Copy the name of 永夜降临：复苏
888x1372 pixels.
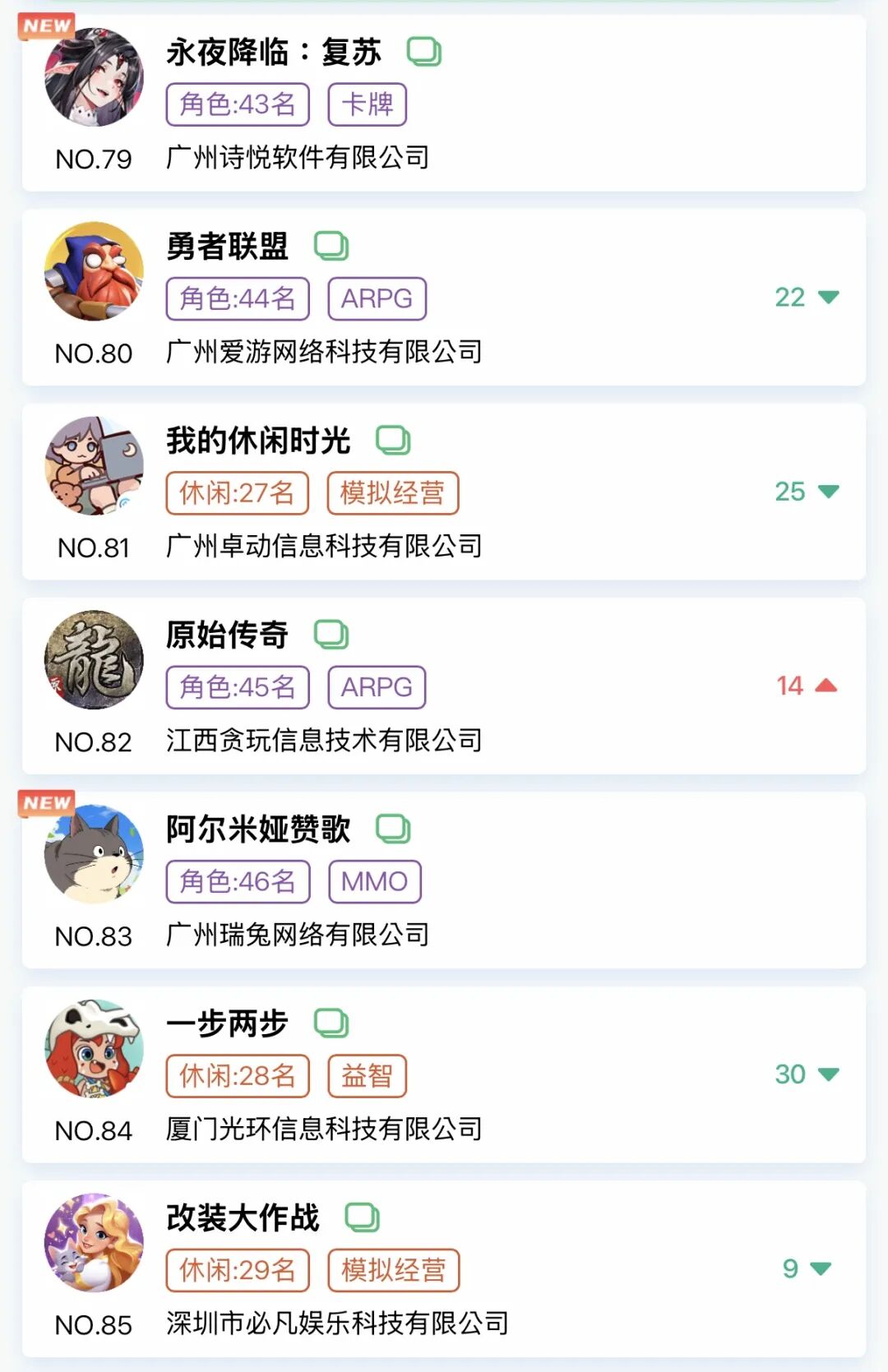click(x=424, y=52)
